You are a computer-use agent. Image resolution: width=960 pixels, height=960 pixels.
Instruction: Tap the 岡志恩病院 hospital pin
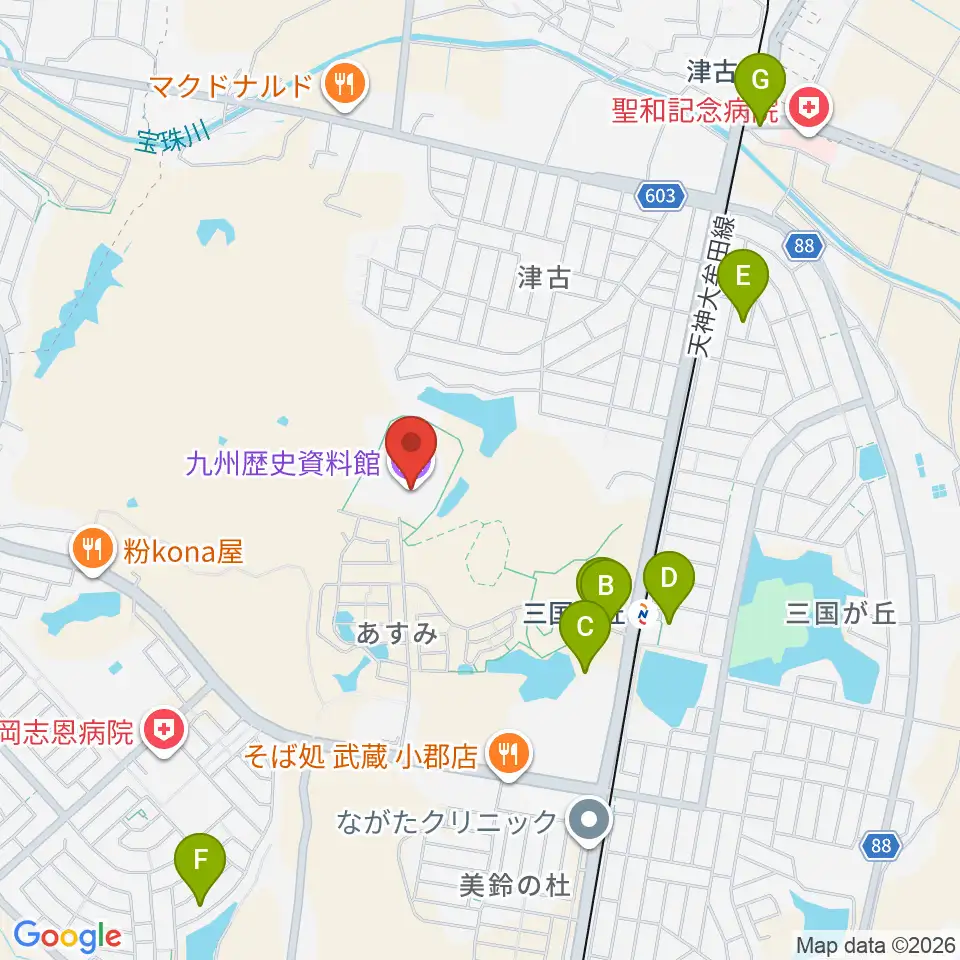point(163,732)
